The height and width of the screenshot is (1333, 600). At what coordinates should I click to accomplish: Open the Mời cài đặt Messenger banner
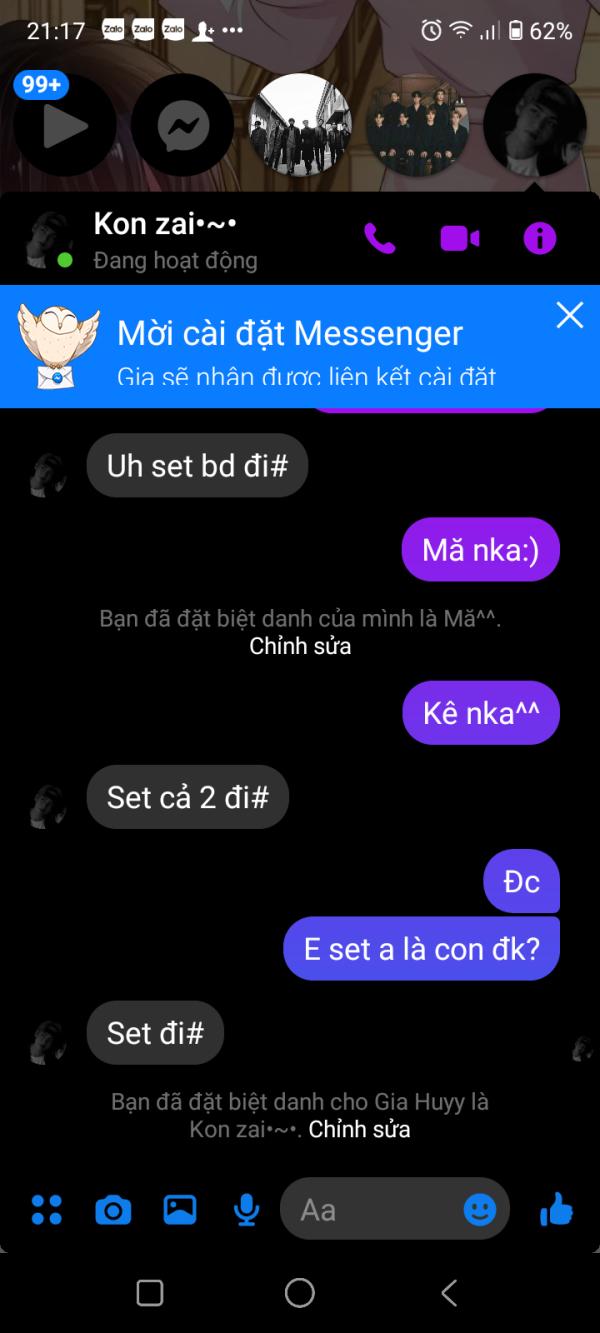290,346
